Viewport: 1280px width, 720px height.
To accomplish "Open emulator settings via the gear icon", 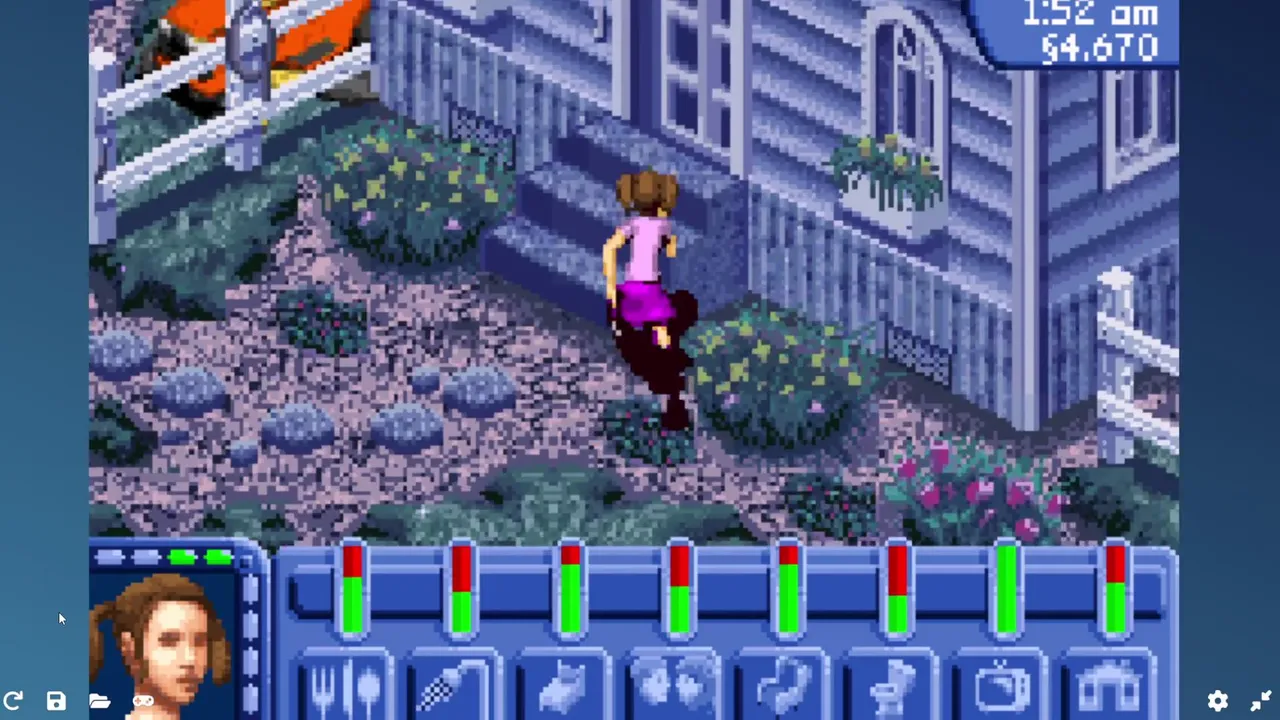I will (1218, 701).
